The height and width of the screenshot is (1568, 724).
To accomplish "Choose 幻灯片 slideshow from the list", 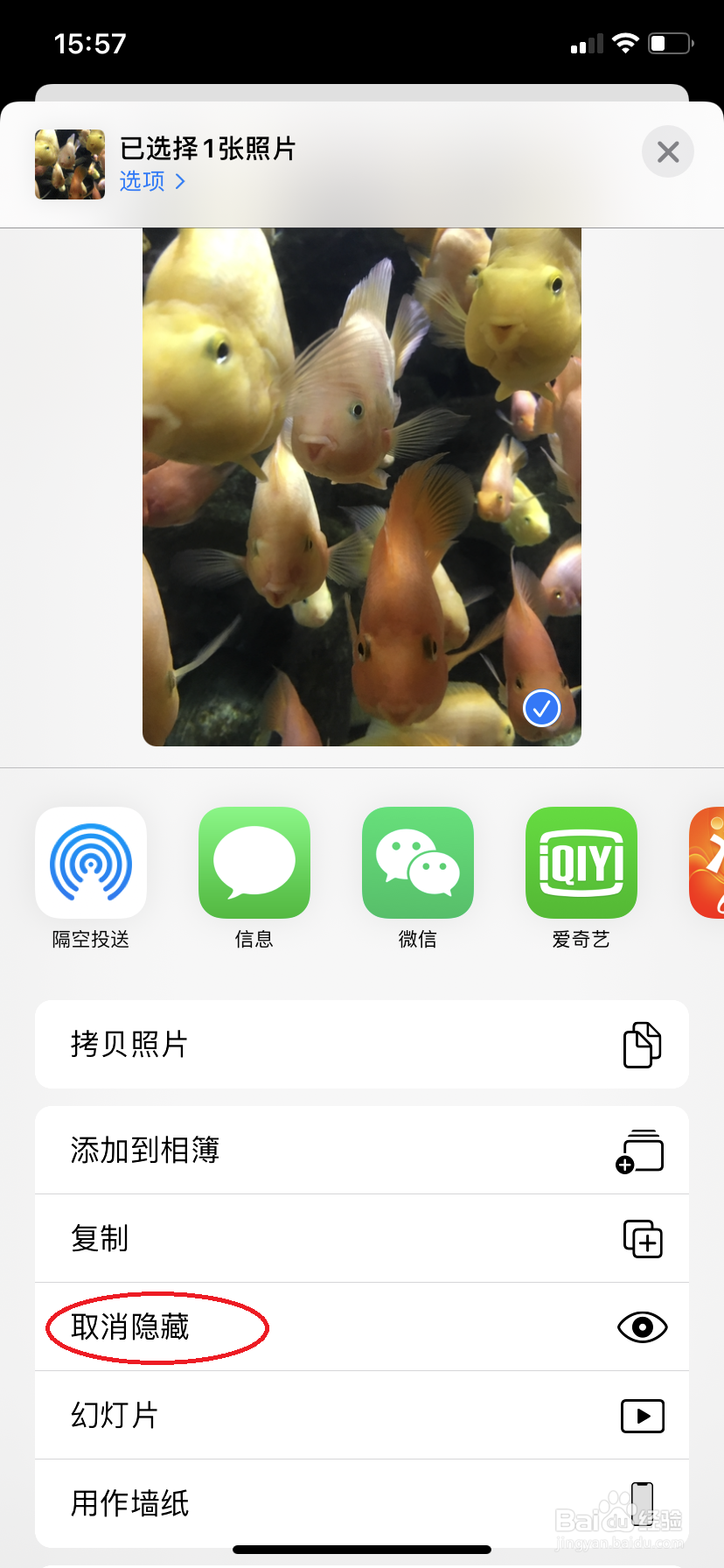I will (x=114, y=1415).
